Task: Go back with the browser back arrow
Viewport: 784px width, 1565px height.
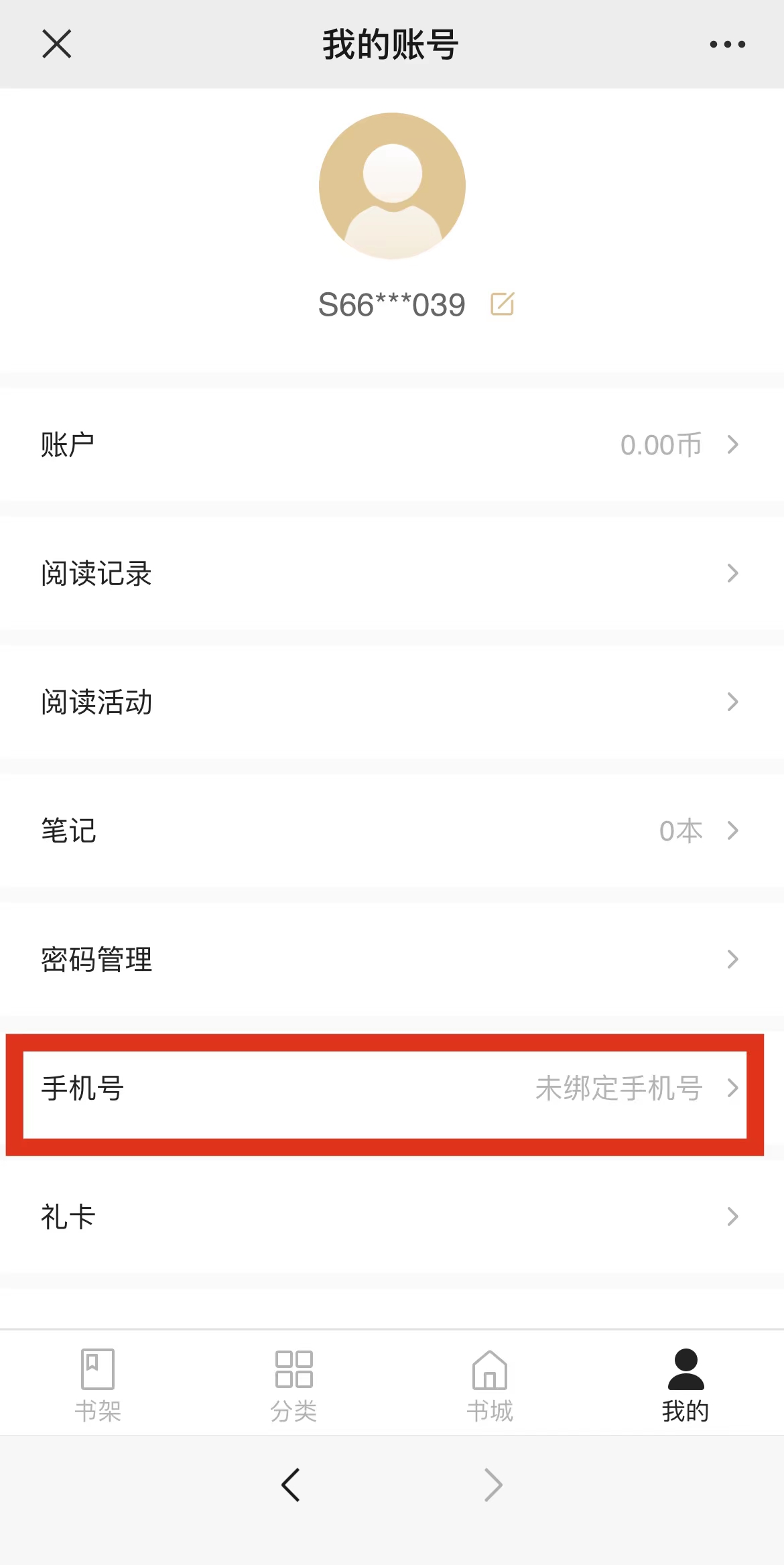Action: (x=291, y=1485)
